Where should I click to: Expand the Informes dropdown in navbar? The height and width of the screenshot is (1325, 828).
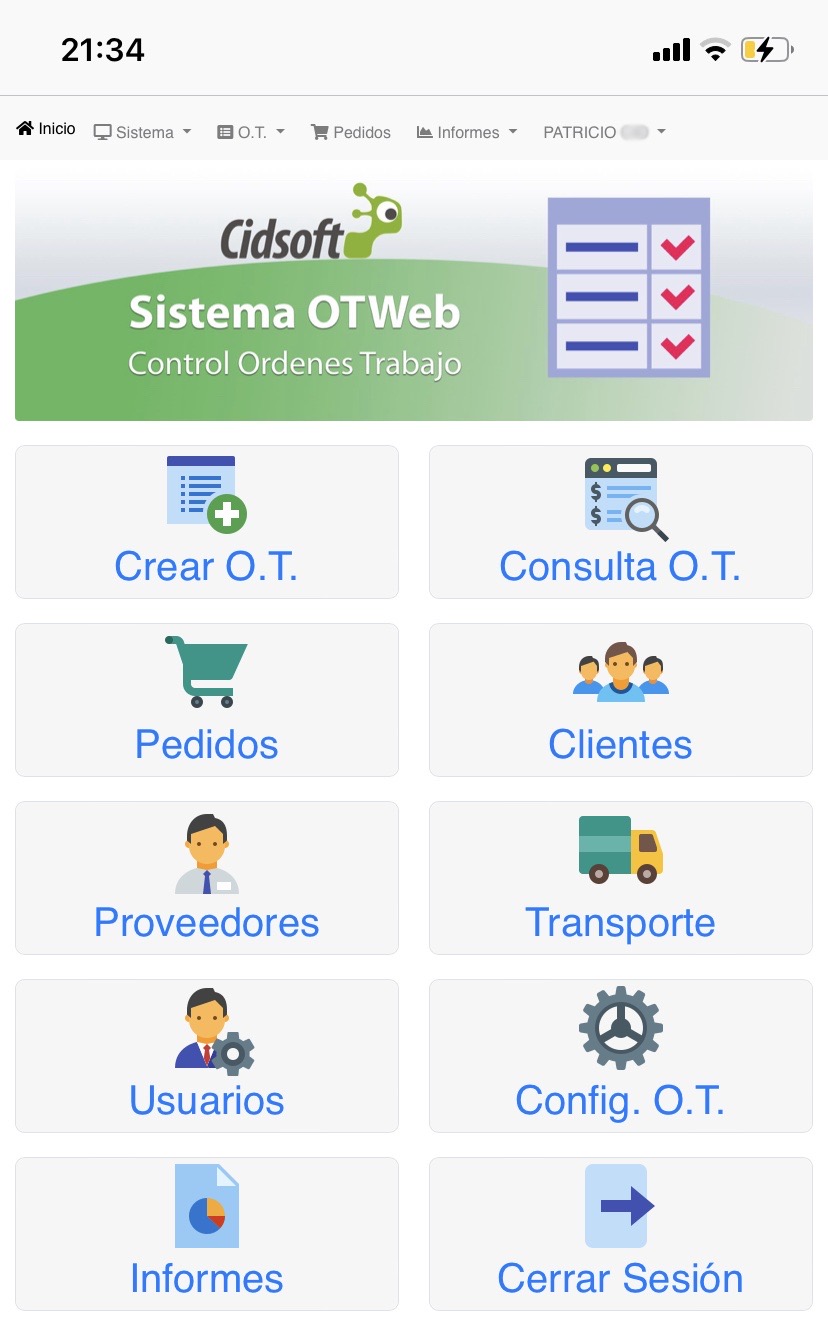point(467,132)
